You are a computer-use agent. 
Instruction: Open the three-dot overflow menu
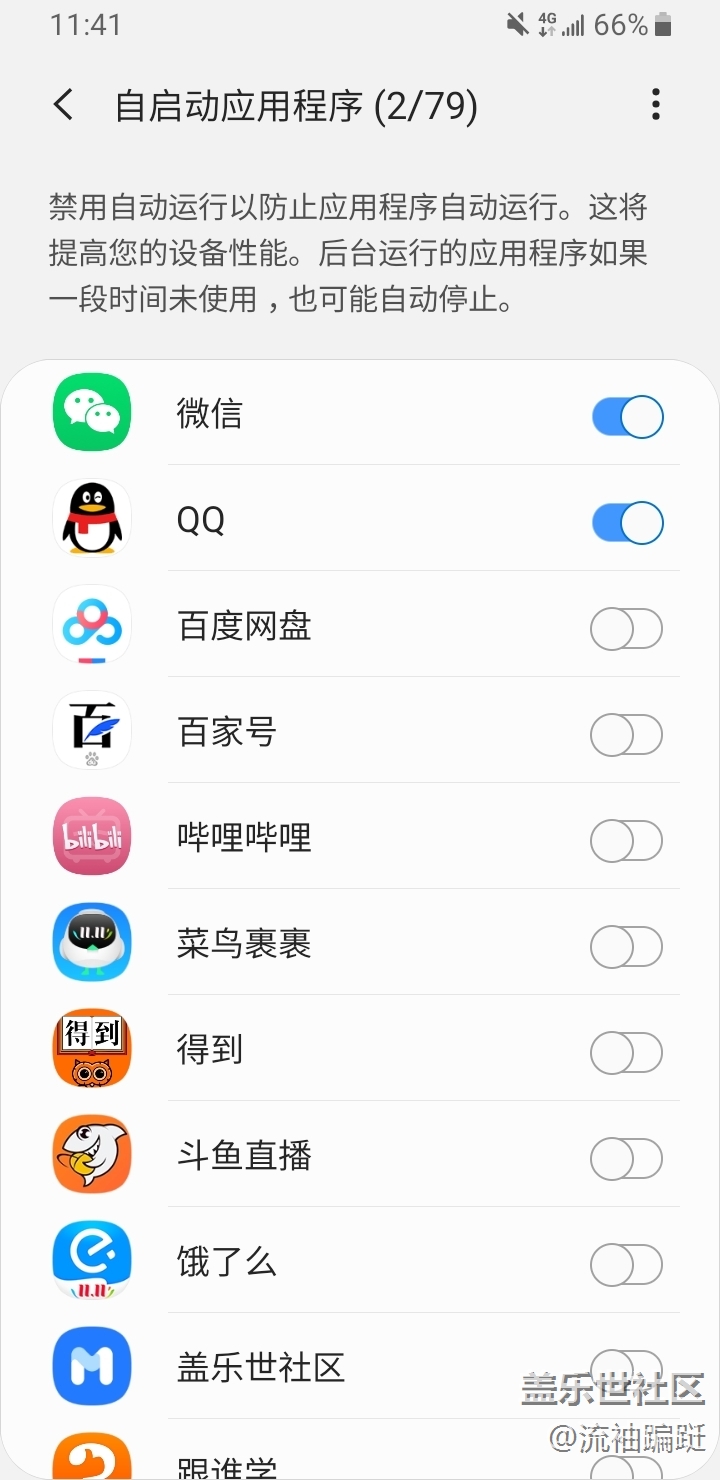[x=656, y=105]
